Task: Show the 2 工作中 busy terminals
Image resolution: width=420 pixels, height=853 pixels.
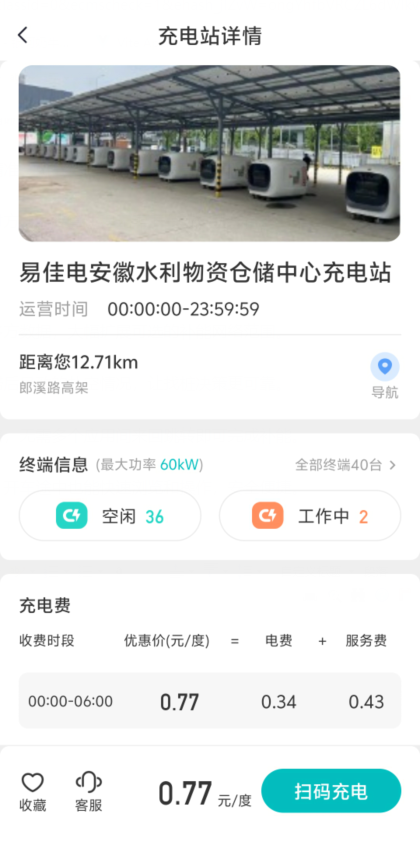Action: (310, 516)
